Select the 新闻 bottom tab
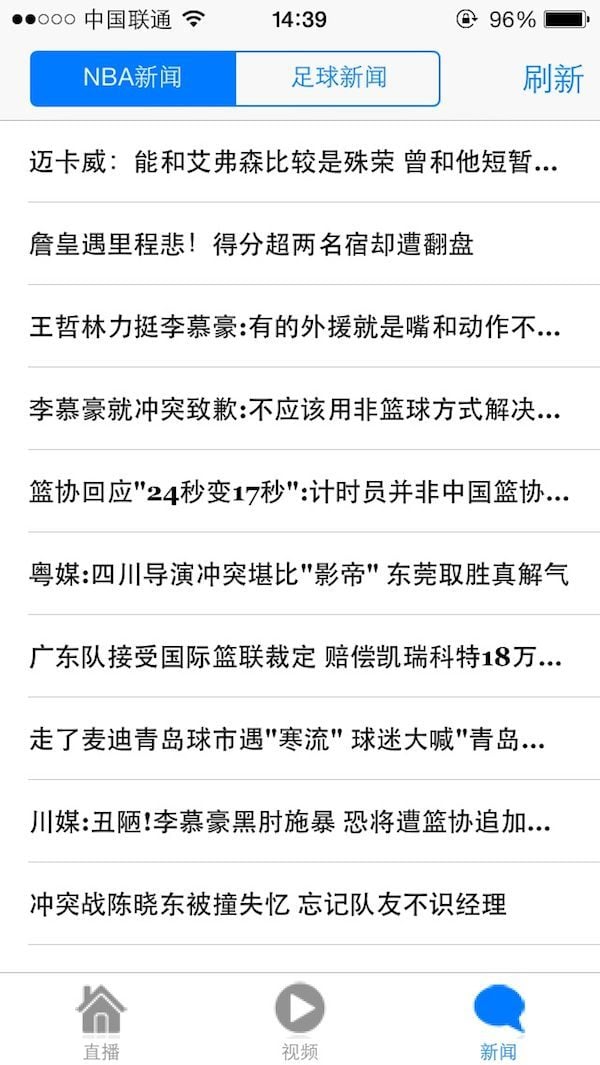The height and width of the screenshot is (1065, 600). tap(498, 1020)
